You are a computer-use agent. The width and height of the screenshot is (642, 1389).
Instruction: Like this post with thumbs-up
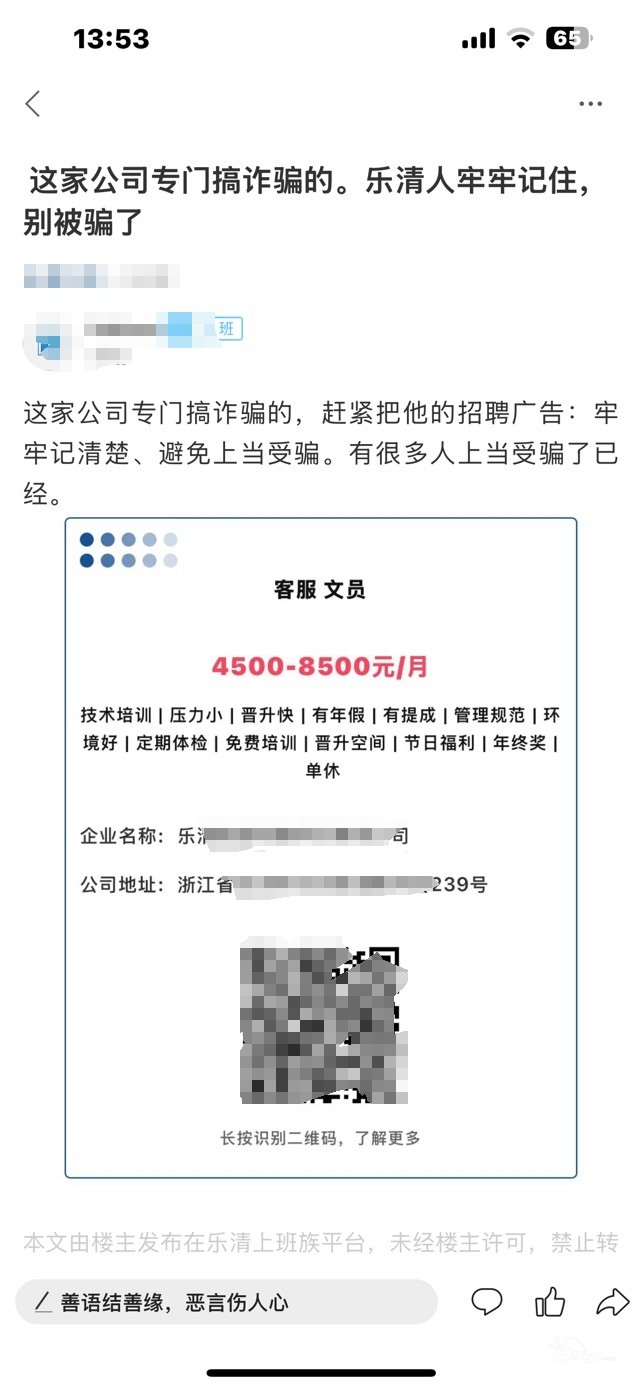click(550, 1301)
